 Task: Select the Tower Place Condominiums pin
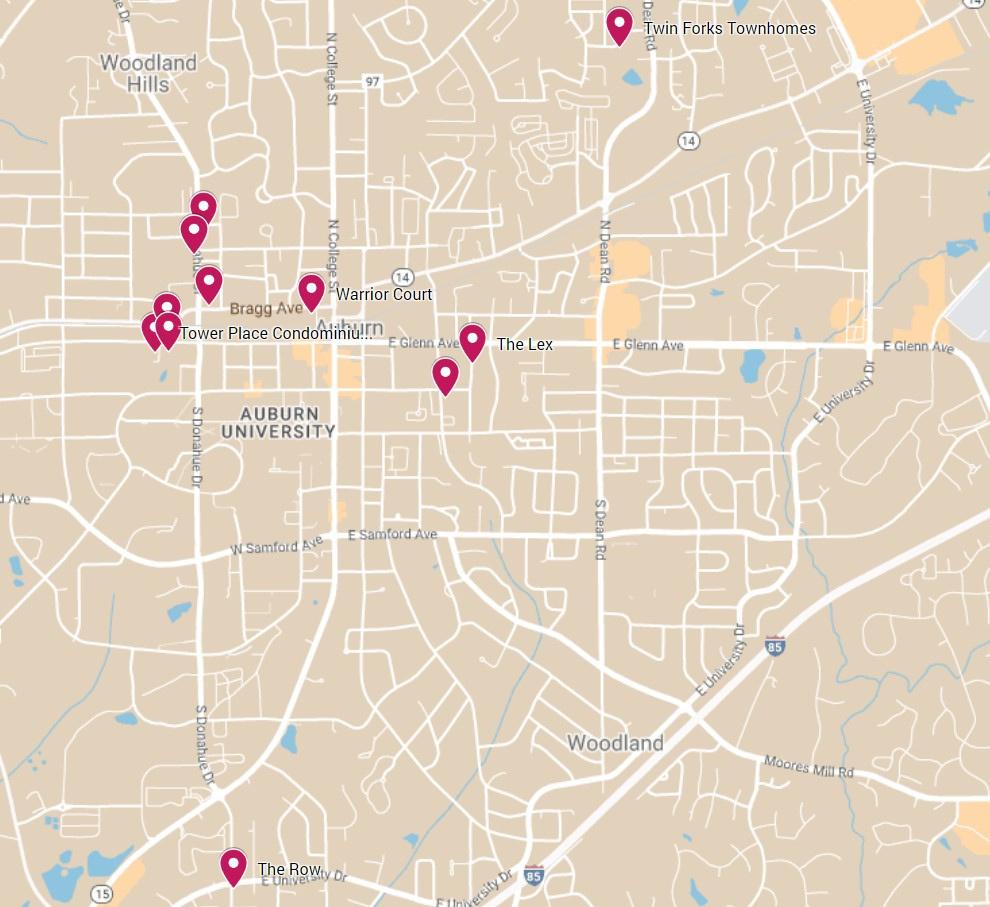(168, 328)
